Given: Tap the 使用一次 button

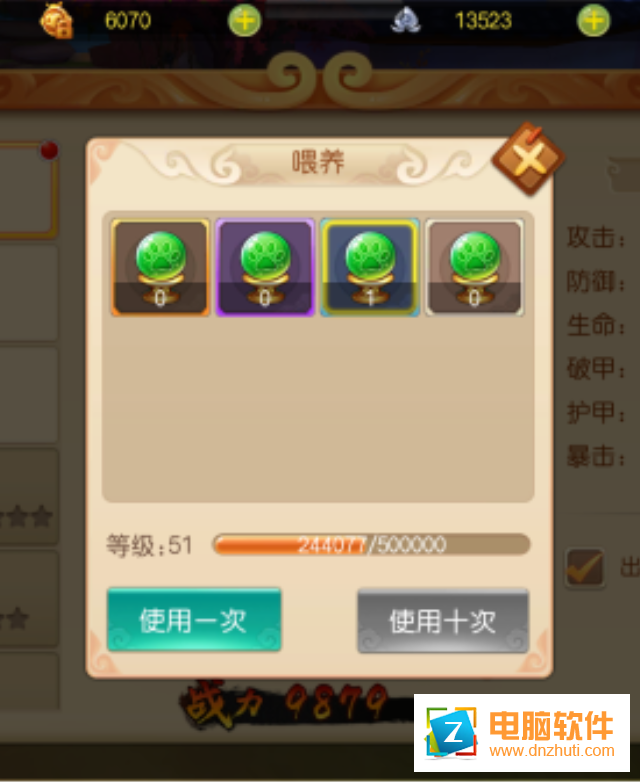Looking at the screenshot, I should pyautogui.click(x=193, y=620).
